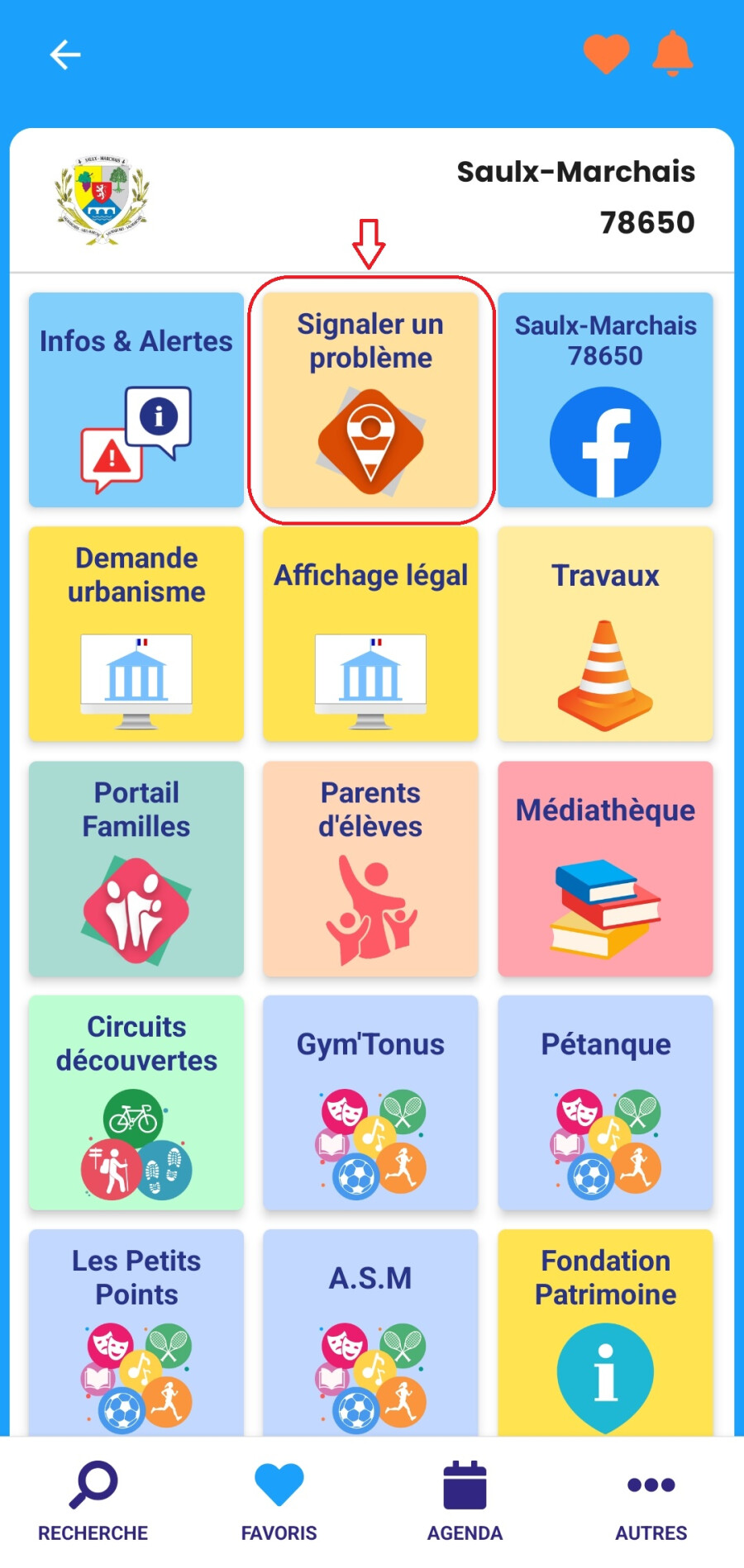
Task: Open the Saulx-Marchais 78650 Facebook tile
Action: 605,400
